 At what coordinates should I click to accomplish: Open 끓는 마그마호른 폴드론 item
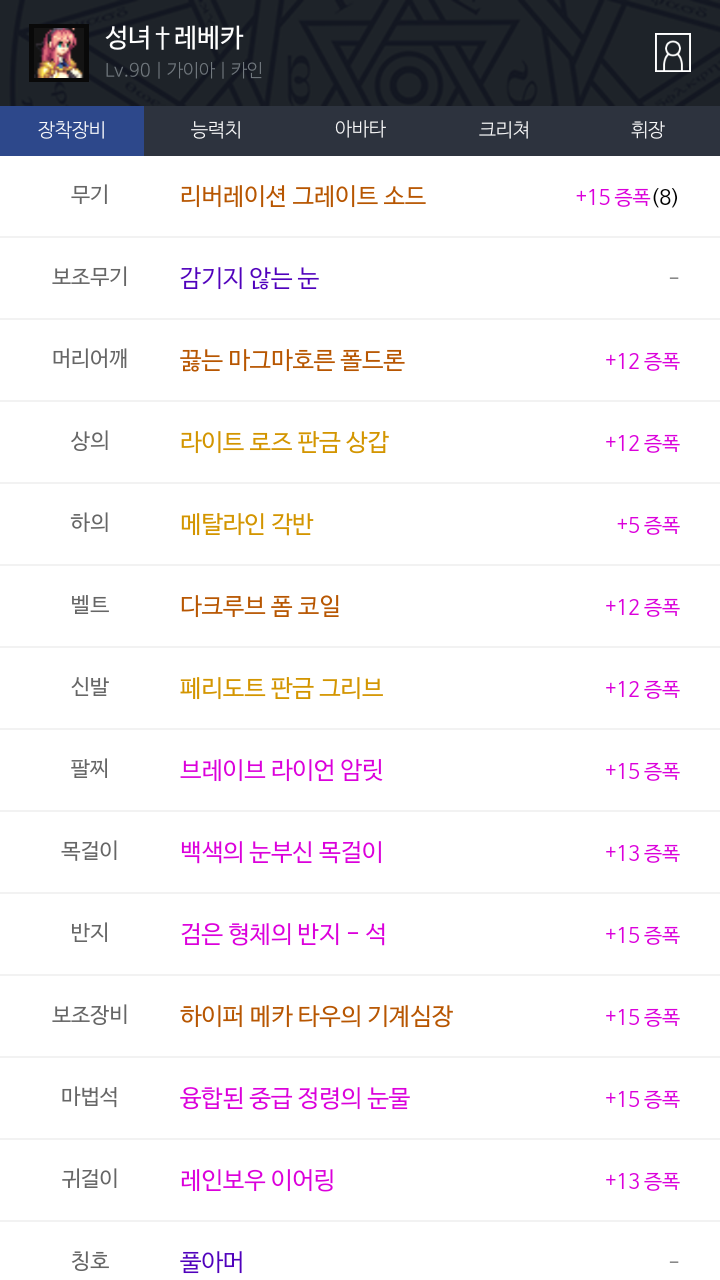292,360
